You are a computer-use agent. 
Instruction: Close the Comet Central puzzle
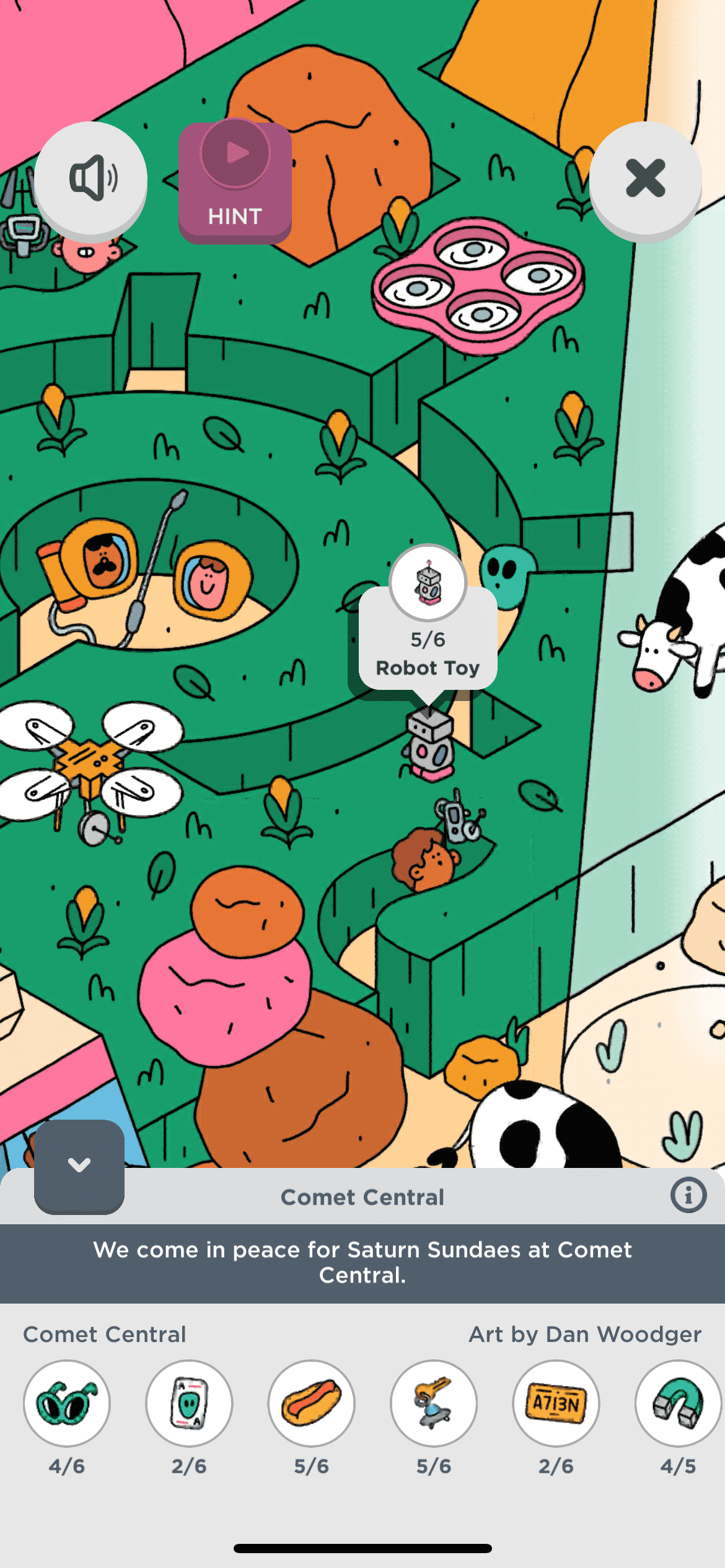click(645, 179)
